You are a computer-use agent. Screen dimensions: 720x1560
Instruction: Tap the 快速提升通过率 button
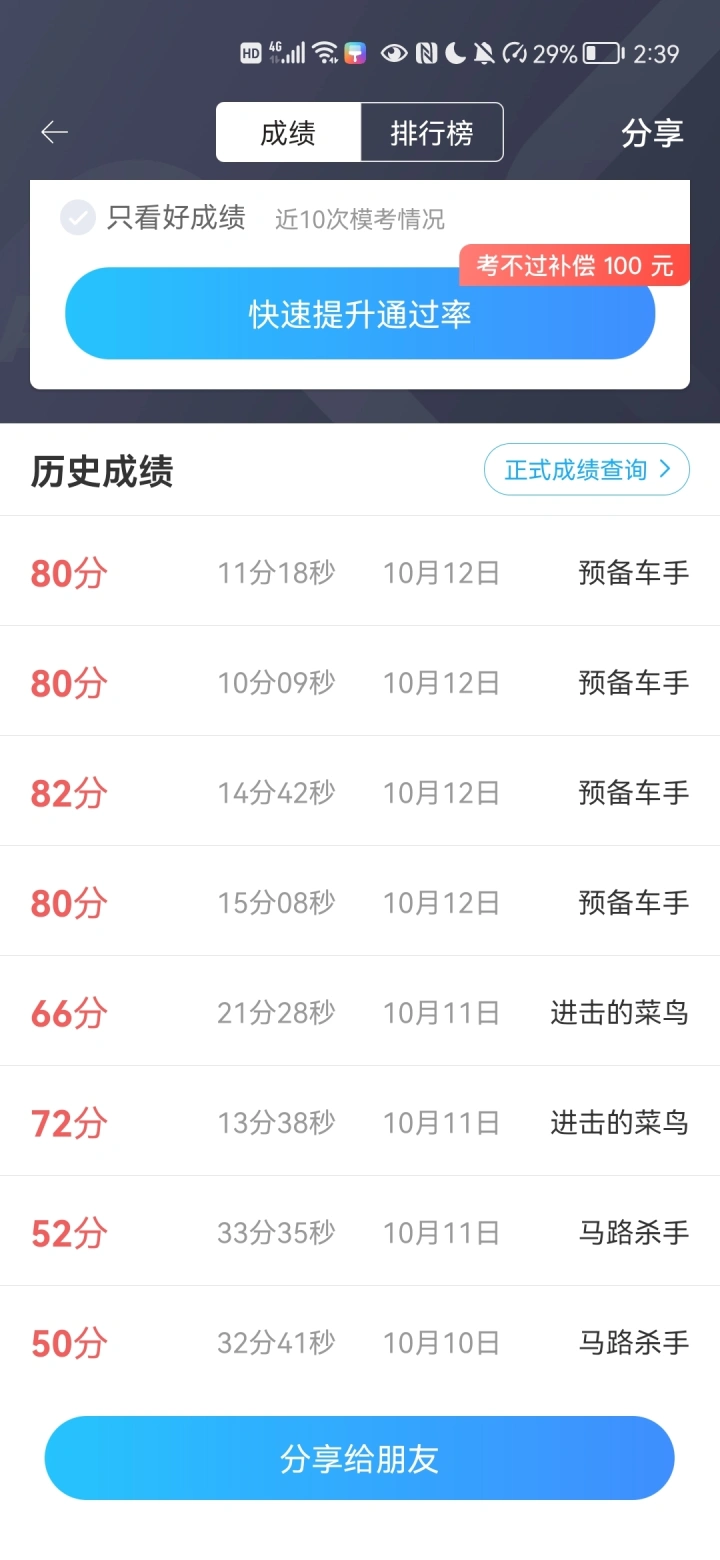360,315
